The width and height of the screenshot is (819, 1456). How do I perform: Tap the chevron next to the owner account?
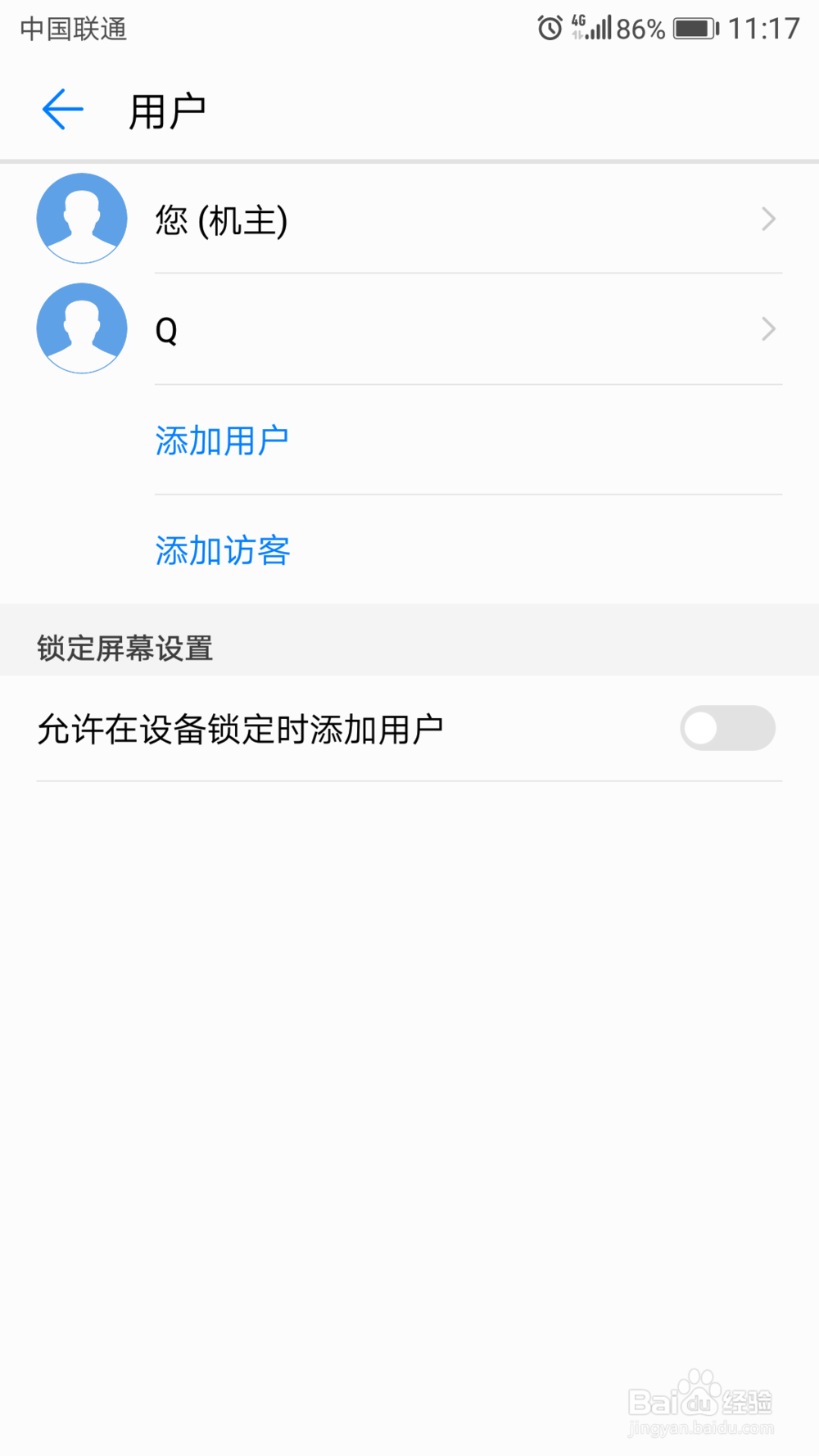(768, 219)
